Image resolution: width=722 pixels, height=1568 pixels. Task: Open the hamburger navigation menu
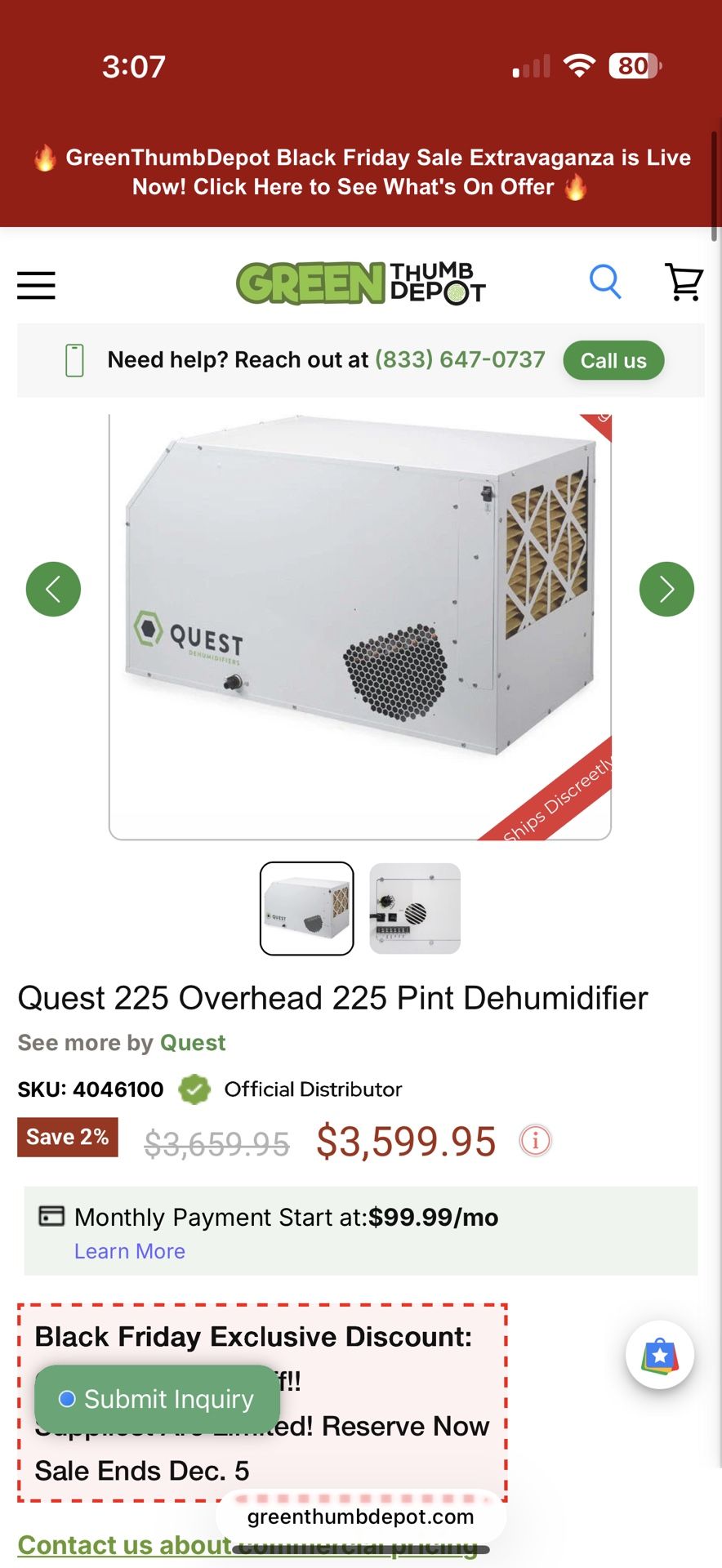tap(36, 285)
